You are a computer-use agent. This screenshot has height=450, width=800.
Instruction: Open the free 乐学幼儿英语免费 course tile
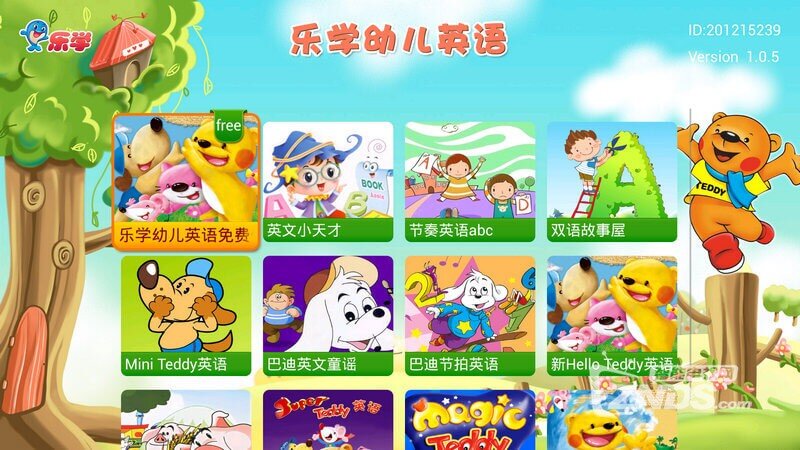(186, 182)
